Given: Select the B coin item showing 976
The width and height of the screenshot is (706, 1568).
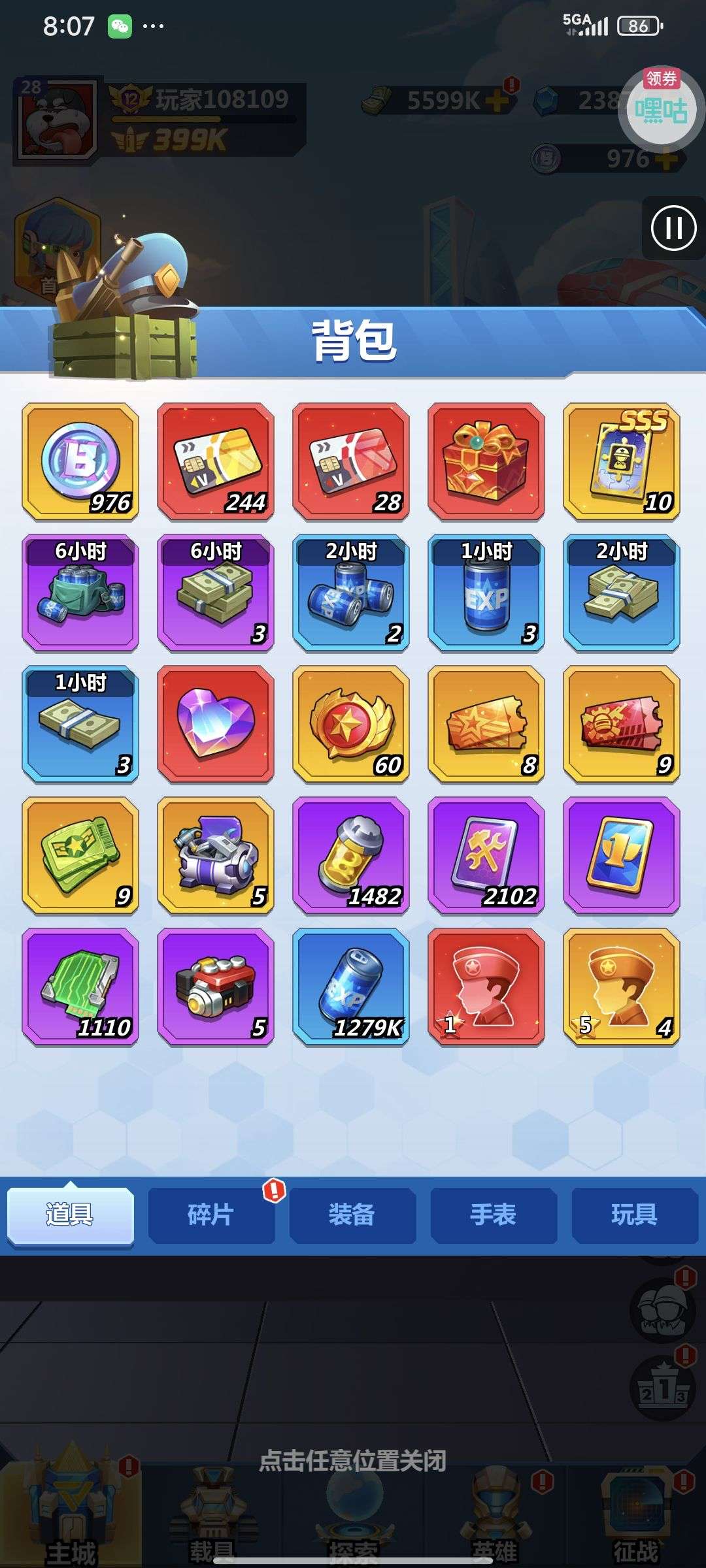Looking at the screenshot, I should pyautogui.click(x=80, y=461).
